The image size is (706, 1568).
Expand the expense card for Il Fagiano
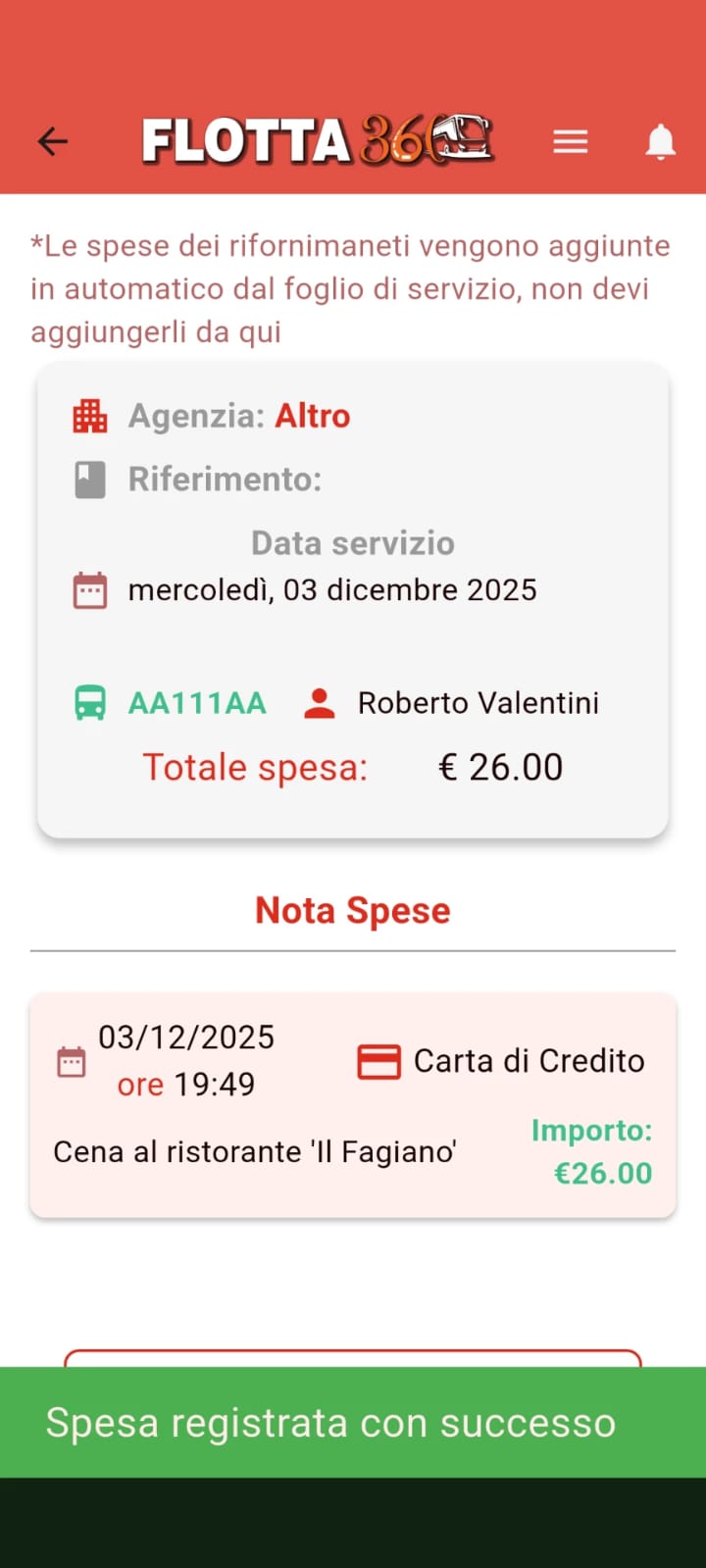coord(353,1105)
